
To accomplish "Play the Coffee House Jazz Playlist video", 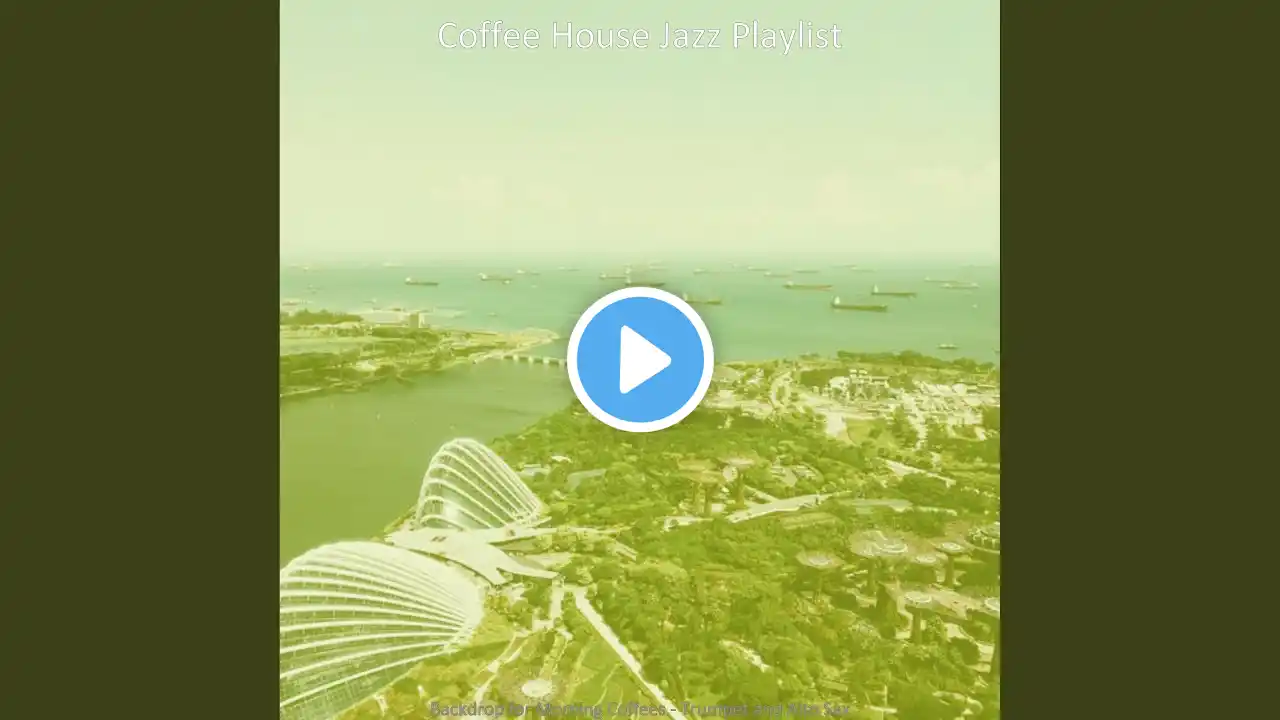I will 640,359.
